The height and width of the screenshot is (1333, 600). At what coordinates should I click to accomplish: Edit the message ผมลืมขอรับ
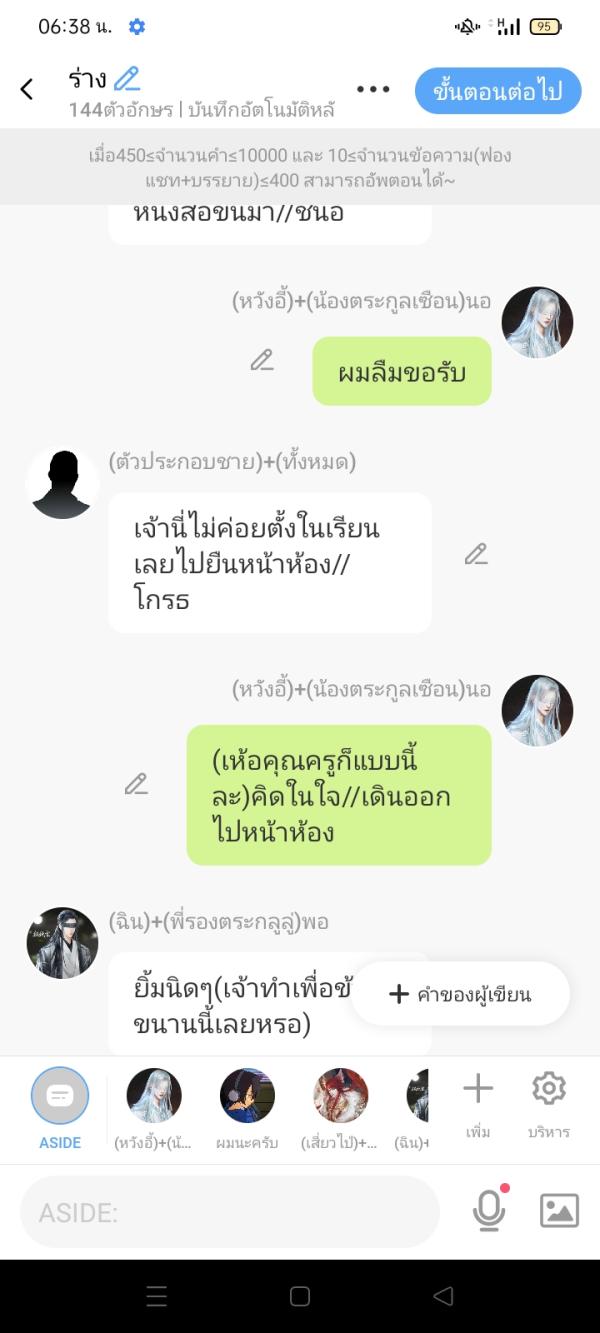point(262,360)
